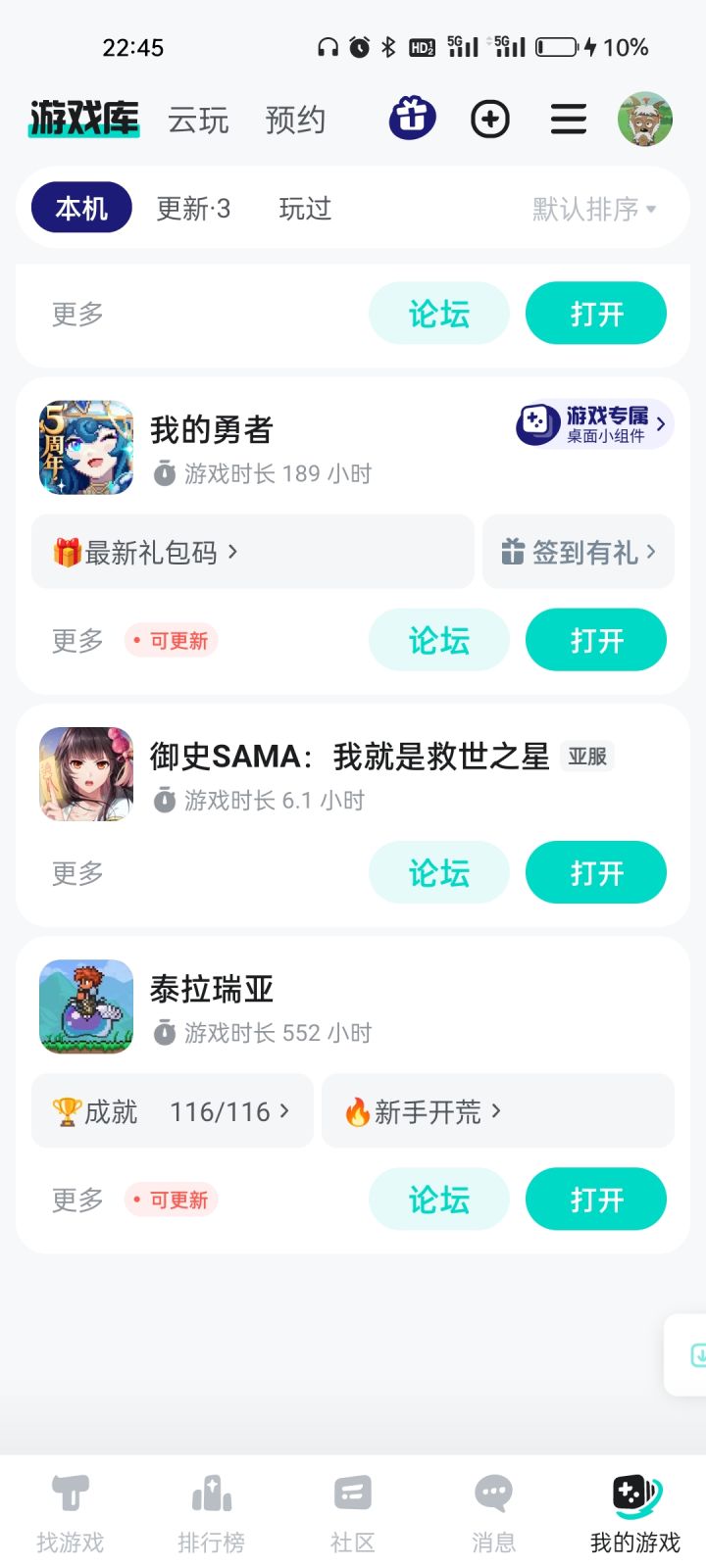
Task: Switch to the 云玩 tab
Action: tap(198, 121)
